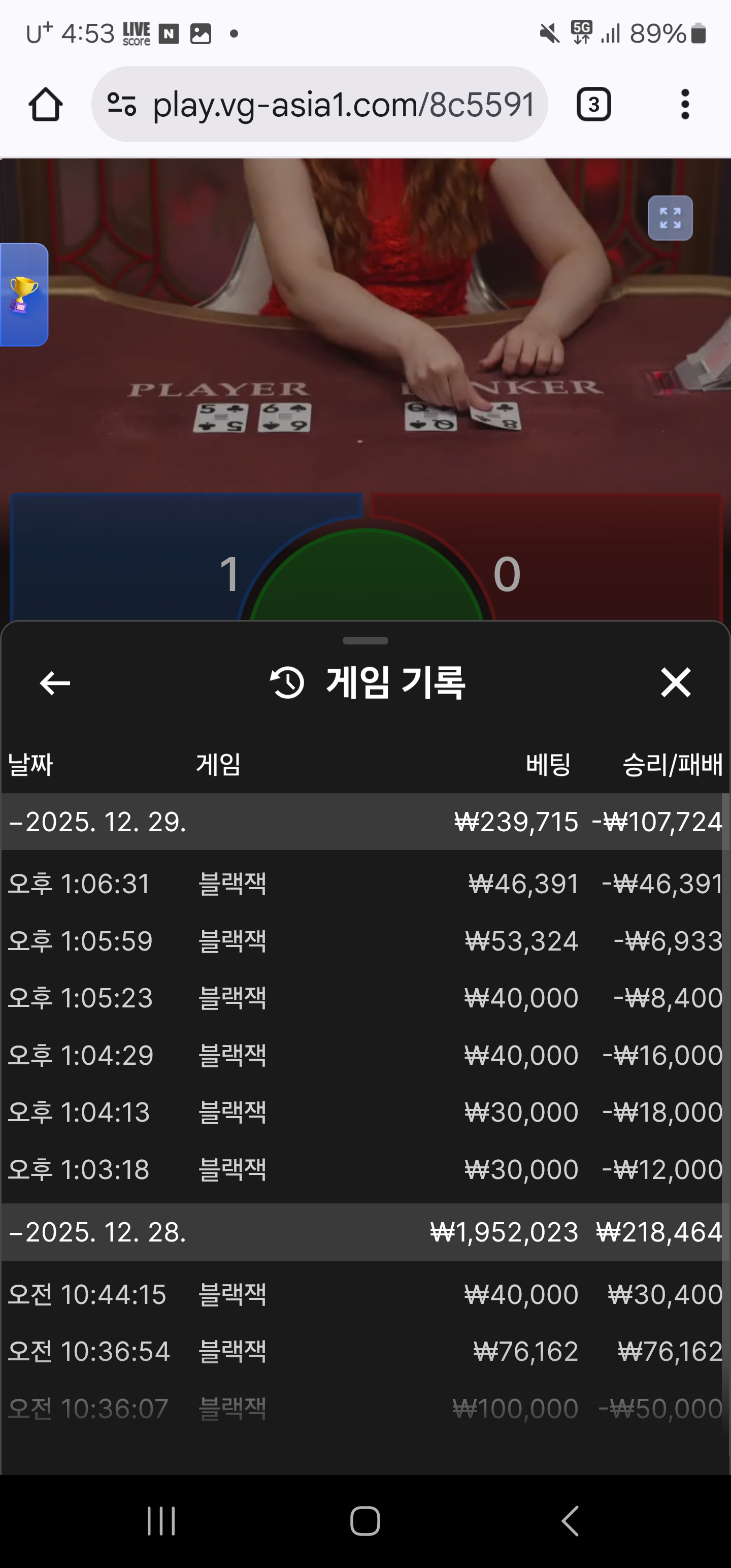The width and height of the screenshot is (731, 1568).
Task: Collapse the 2025. 12. 29. date group
Action: click(97, 823)
